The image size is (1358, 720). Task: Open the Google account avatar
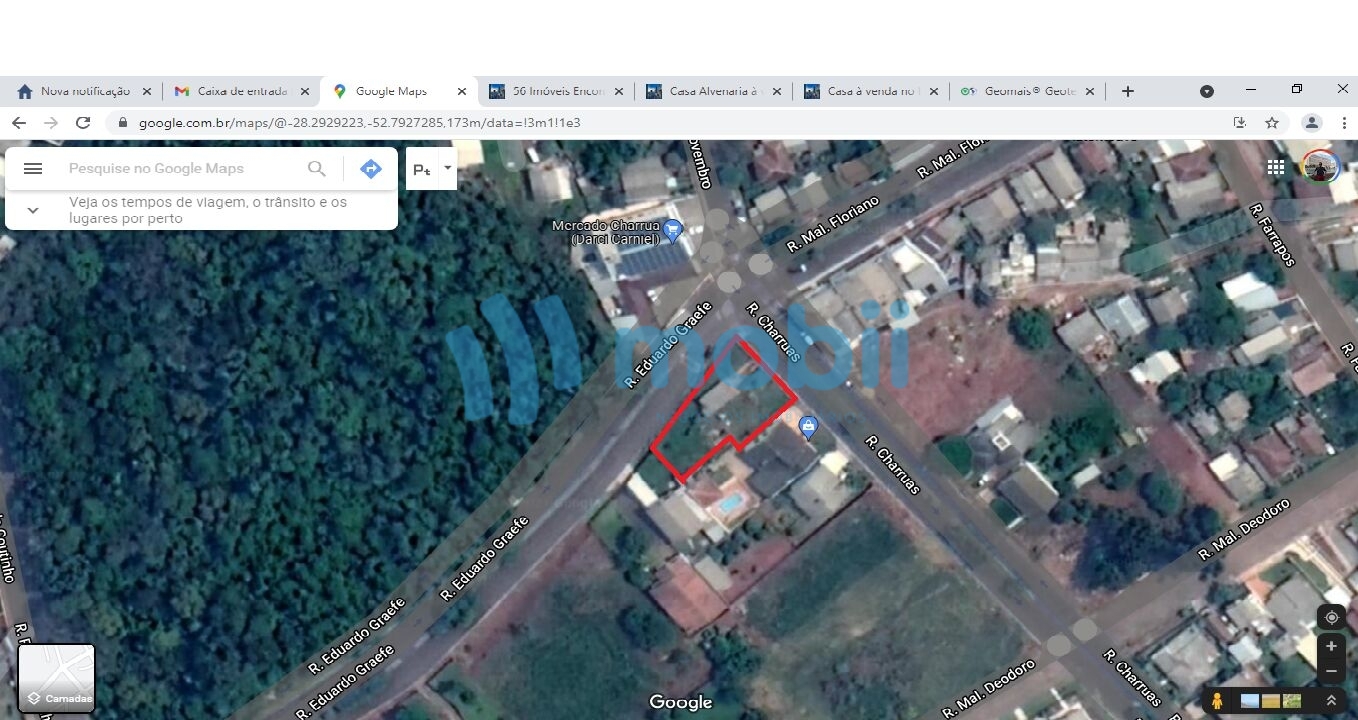(x=1320, y=167)
